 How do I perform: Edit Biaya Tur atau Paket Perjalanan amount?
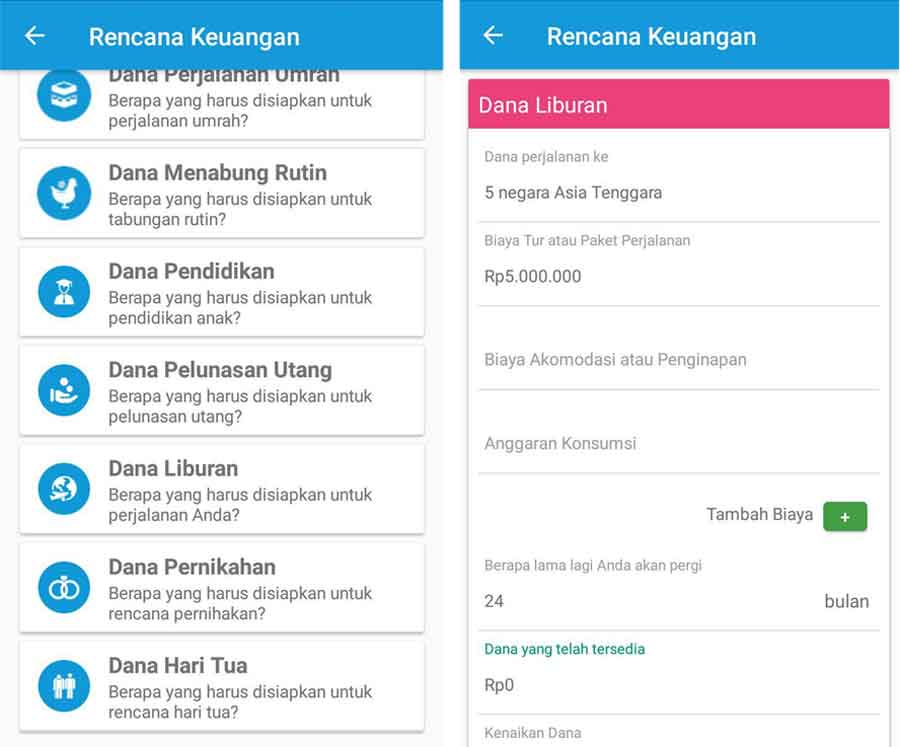(x=678, y=277)
